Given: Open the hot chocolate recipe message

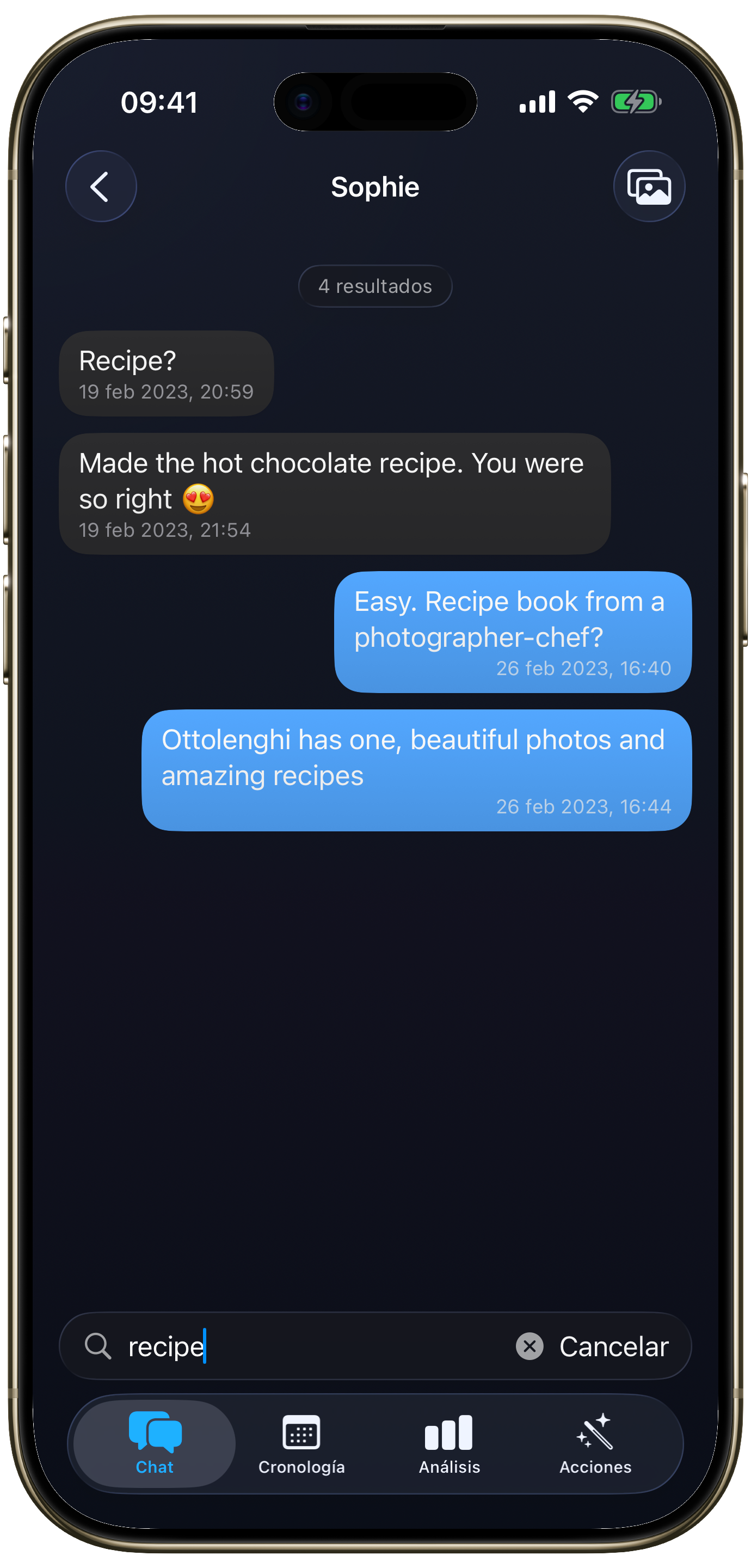Looking at the screenshot, I should (335, 494).
